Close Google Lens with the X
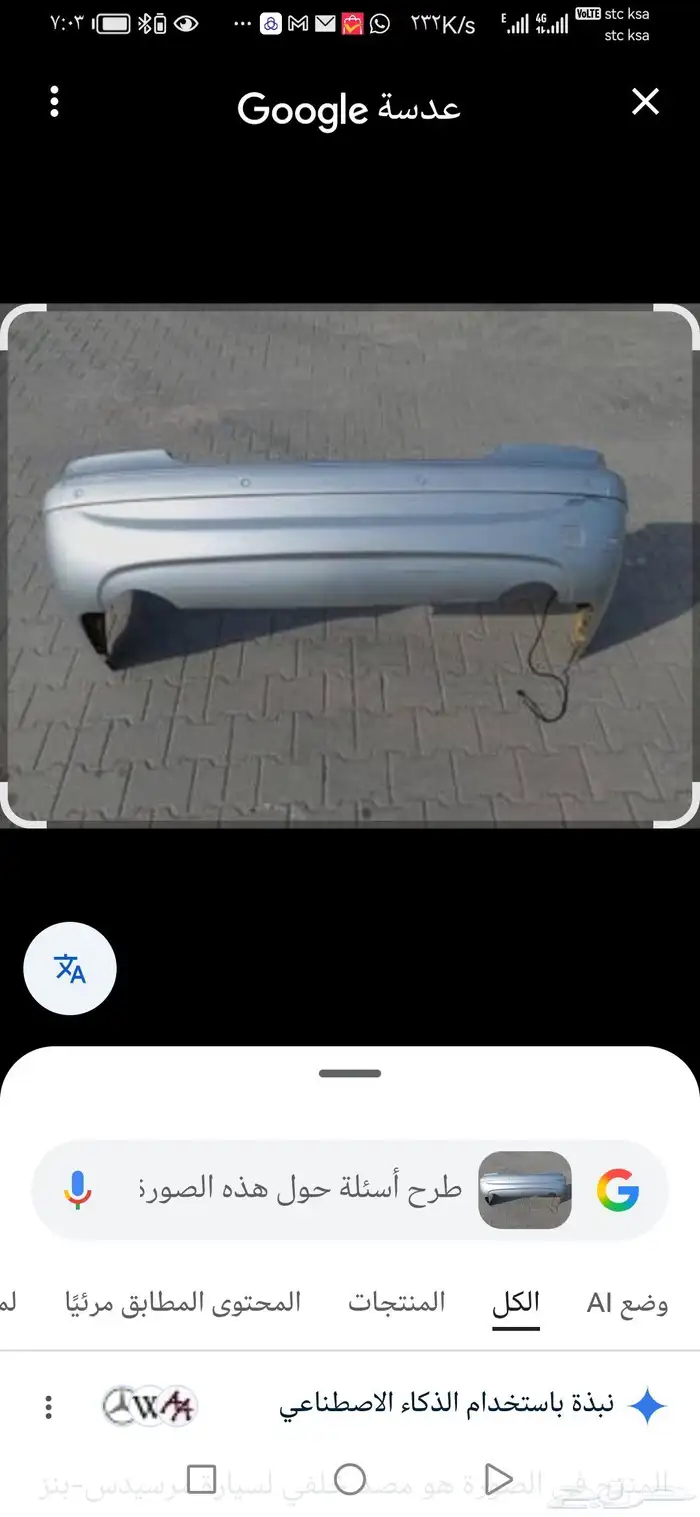Viewport: 700px width, 1517px height. point(646,102)
